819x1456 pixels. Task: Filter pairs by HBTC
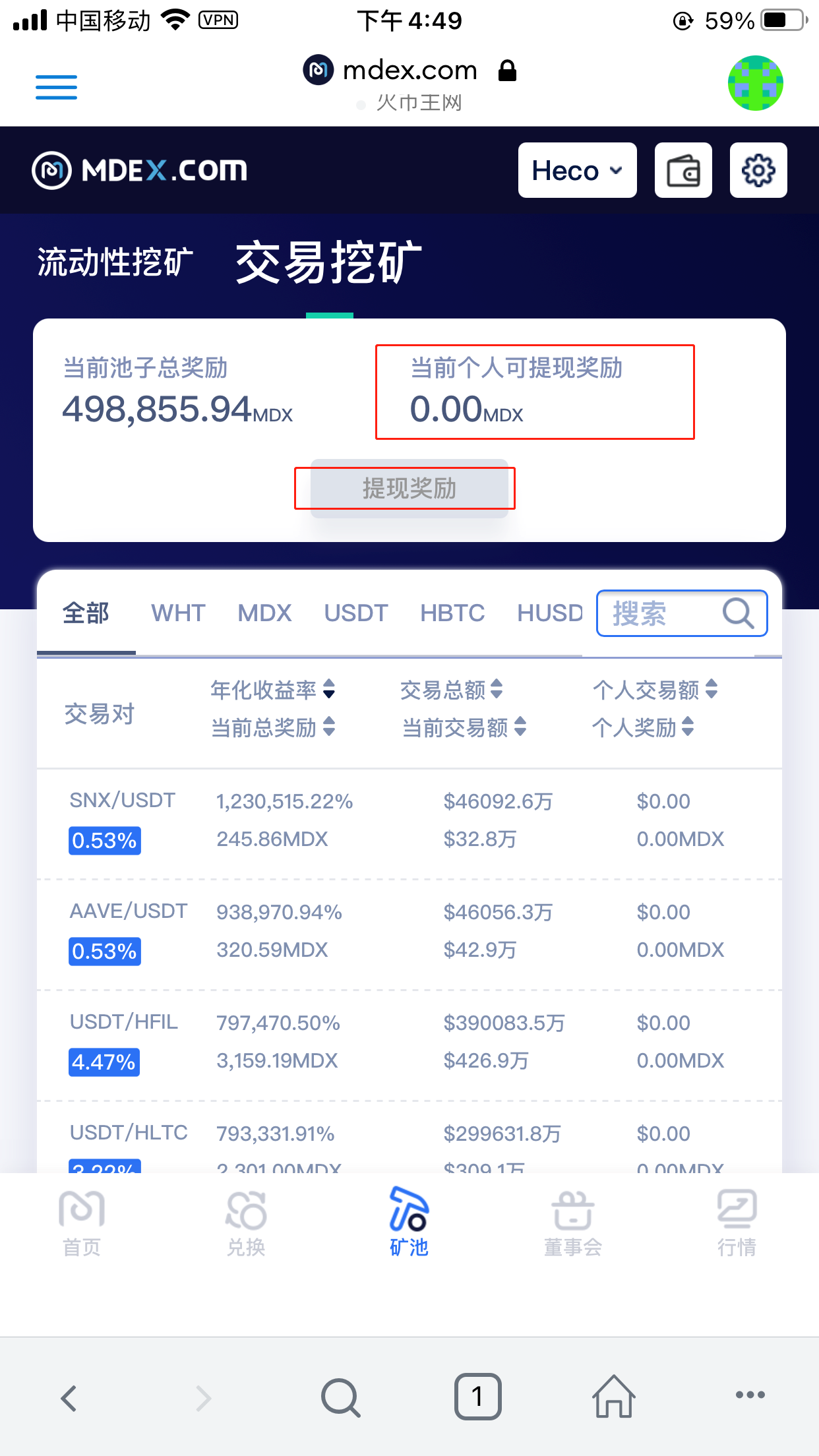[452, 613]
